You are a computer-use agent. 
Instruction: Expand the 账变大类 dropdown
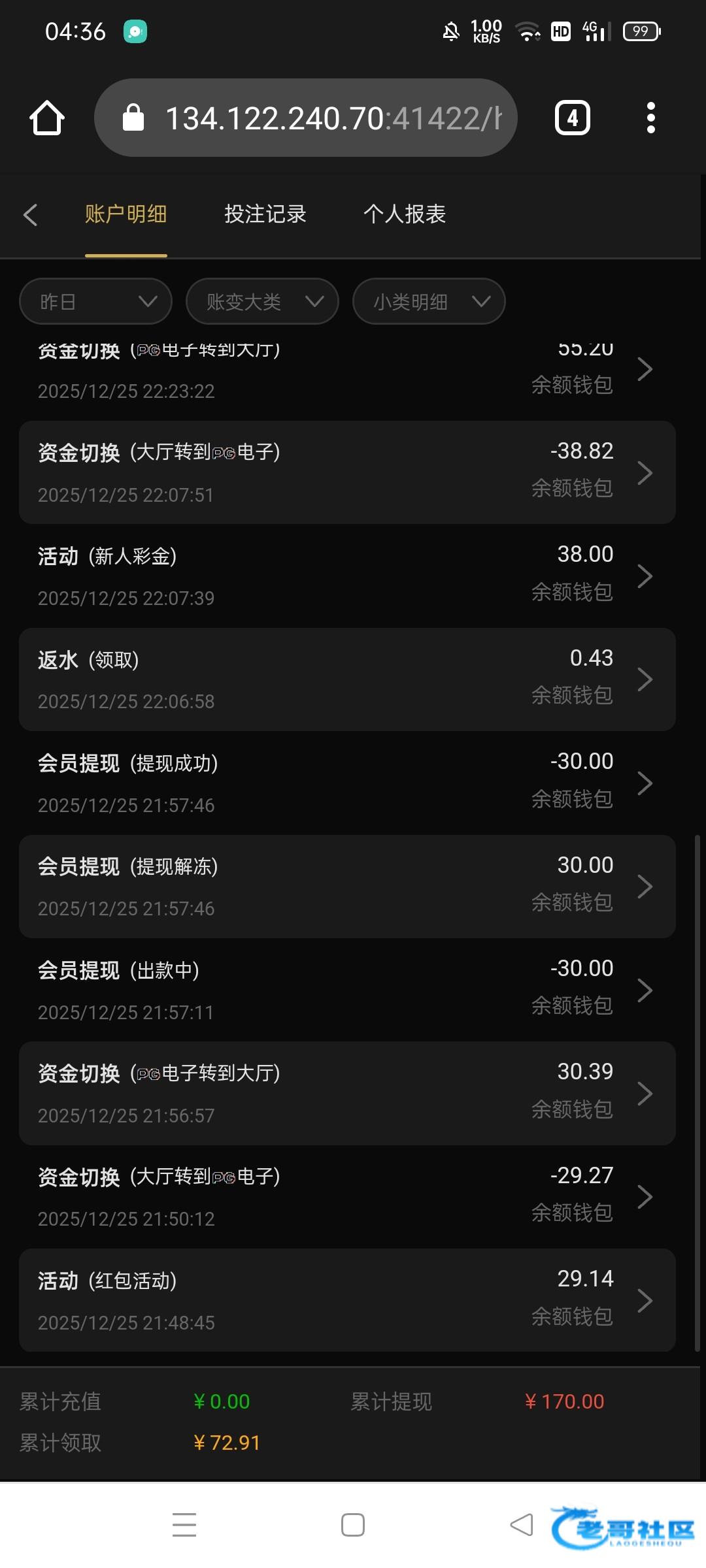click(x=262, y=301)
